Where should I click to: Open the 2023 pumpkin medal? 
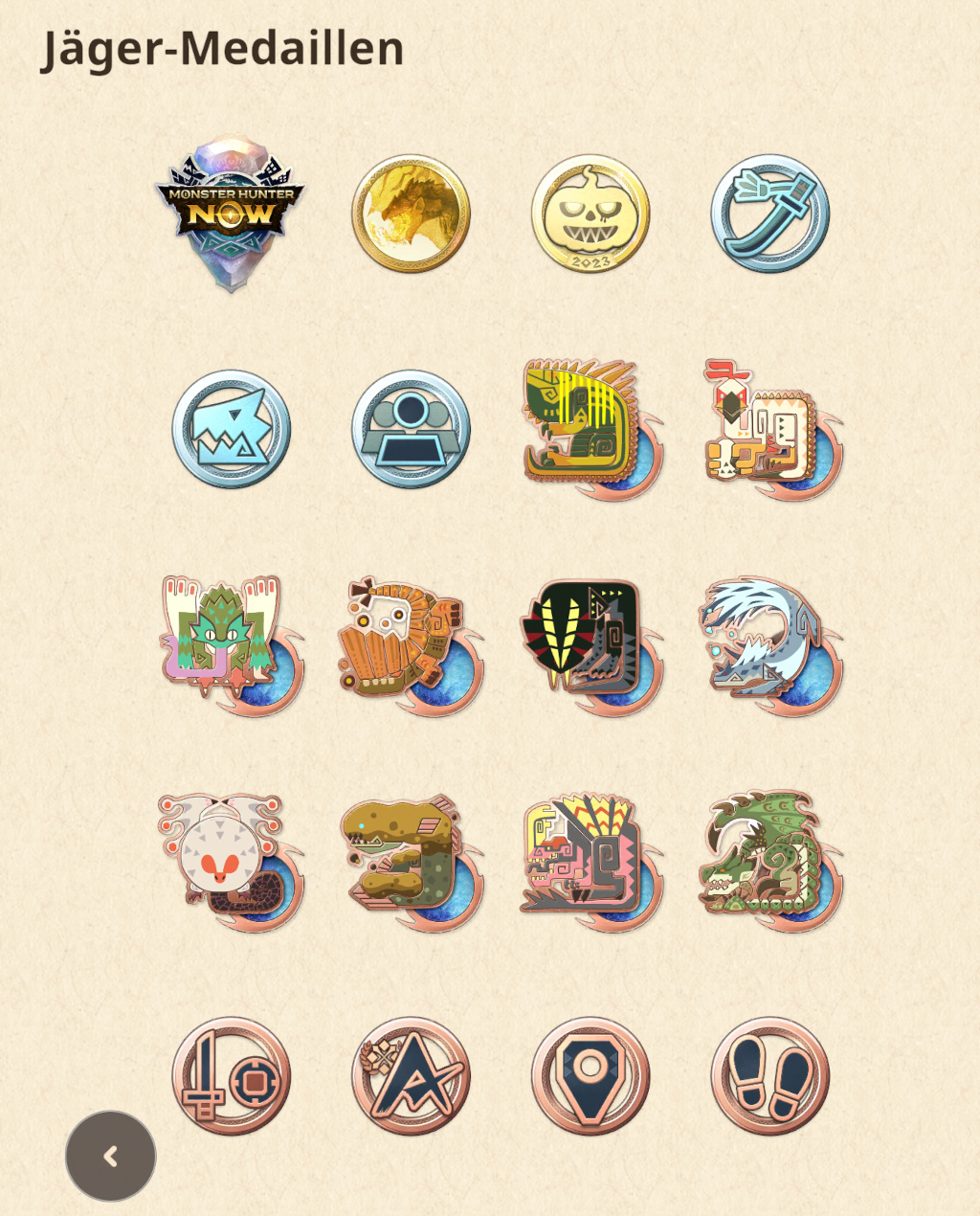click(x=590, y=214)
